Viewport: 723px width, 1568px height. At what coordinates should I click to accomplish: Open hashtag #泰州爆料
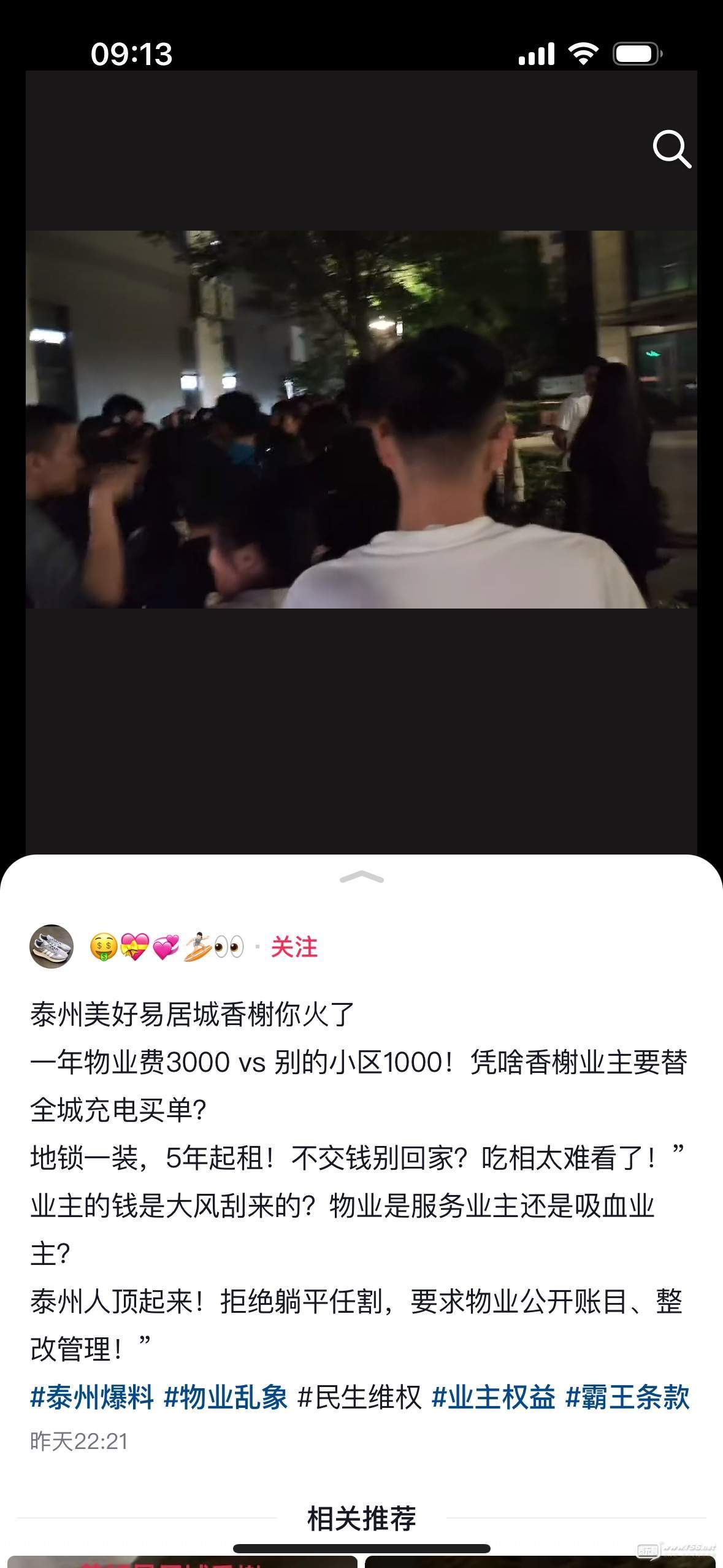[92, 1397]
